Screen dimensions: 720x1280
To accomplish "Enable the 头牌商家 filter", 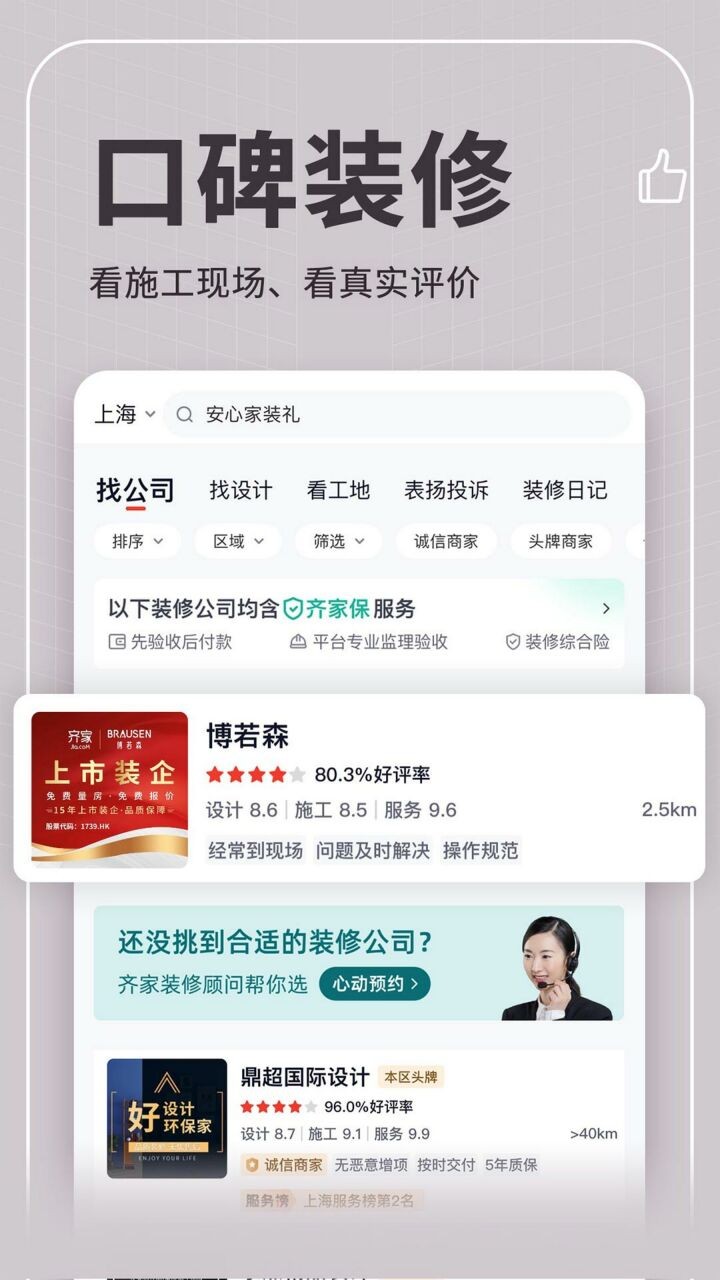I will (x=561, y=541).
